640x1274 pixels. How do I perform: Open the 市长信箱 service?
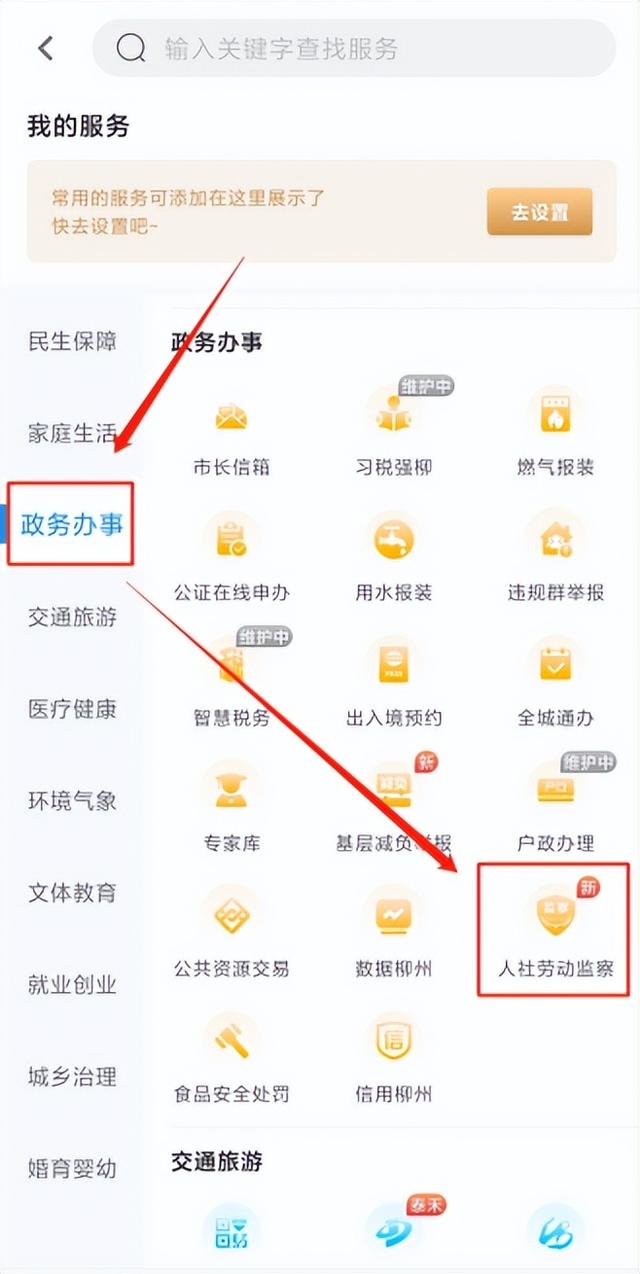pyautogui.click(x=232, y=435)
